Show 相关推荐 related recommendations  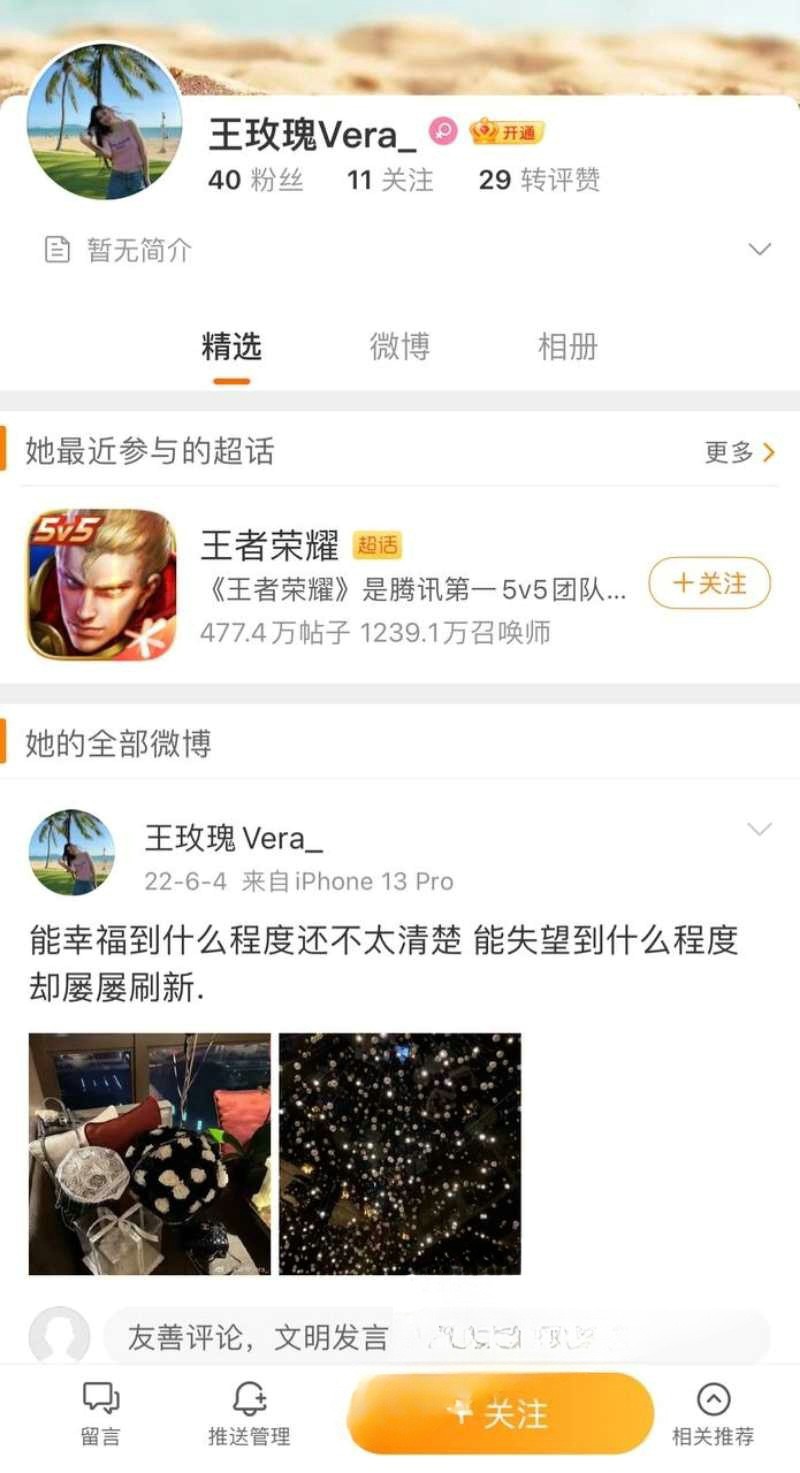pos(713,1414)
